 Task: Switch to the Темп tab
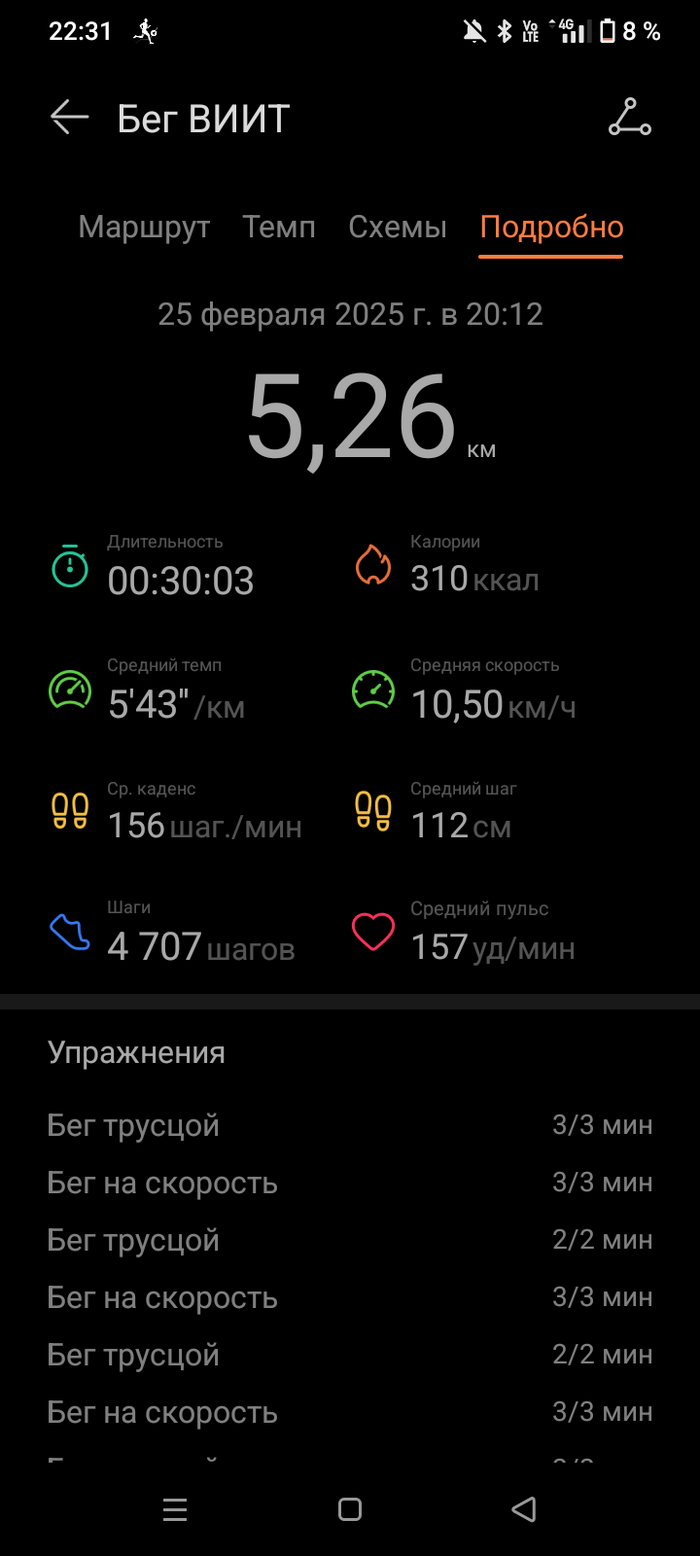point(279,227)
